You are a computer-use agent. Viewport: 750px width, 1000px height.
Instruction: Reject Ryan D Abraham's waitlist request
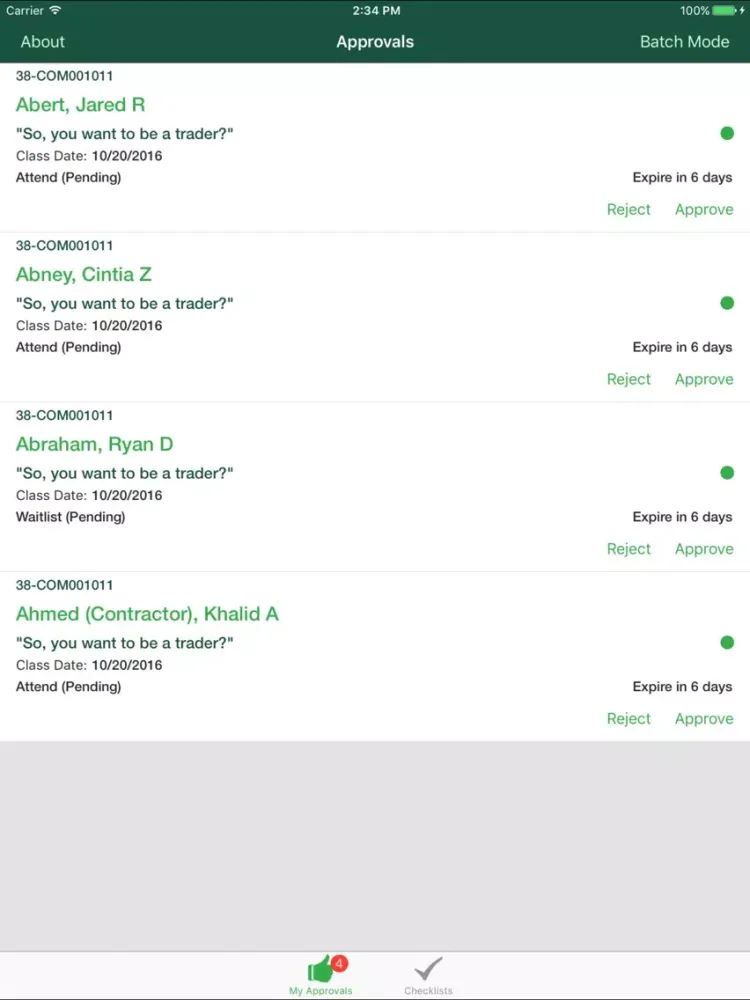[628, 549]
